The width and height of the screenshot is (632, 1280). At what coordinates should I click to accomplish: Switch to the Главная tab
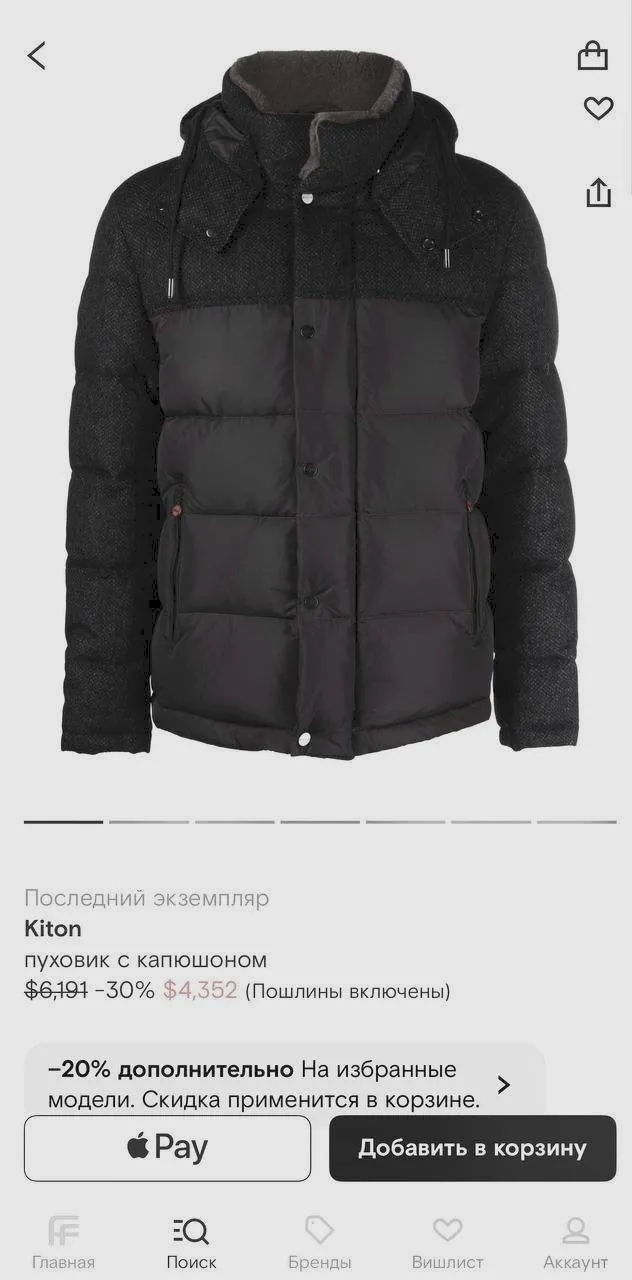click(x=63, y=1242)
